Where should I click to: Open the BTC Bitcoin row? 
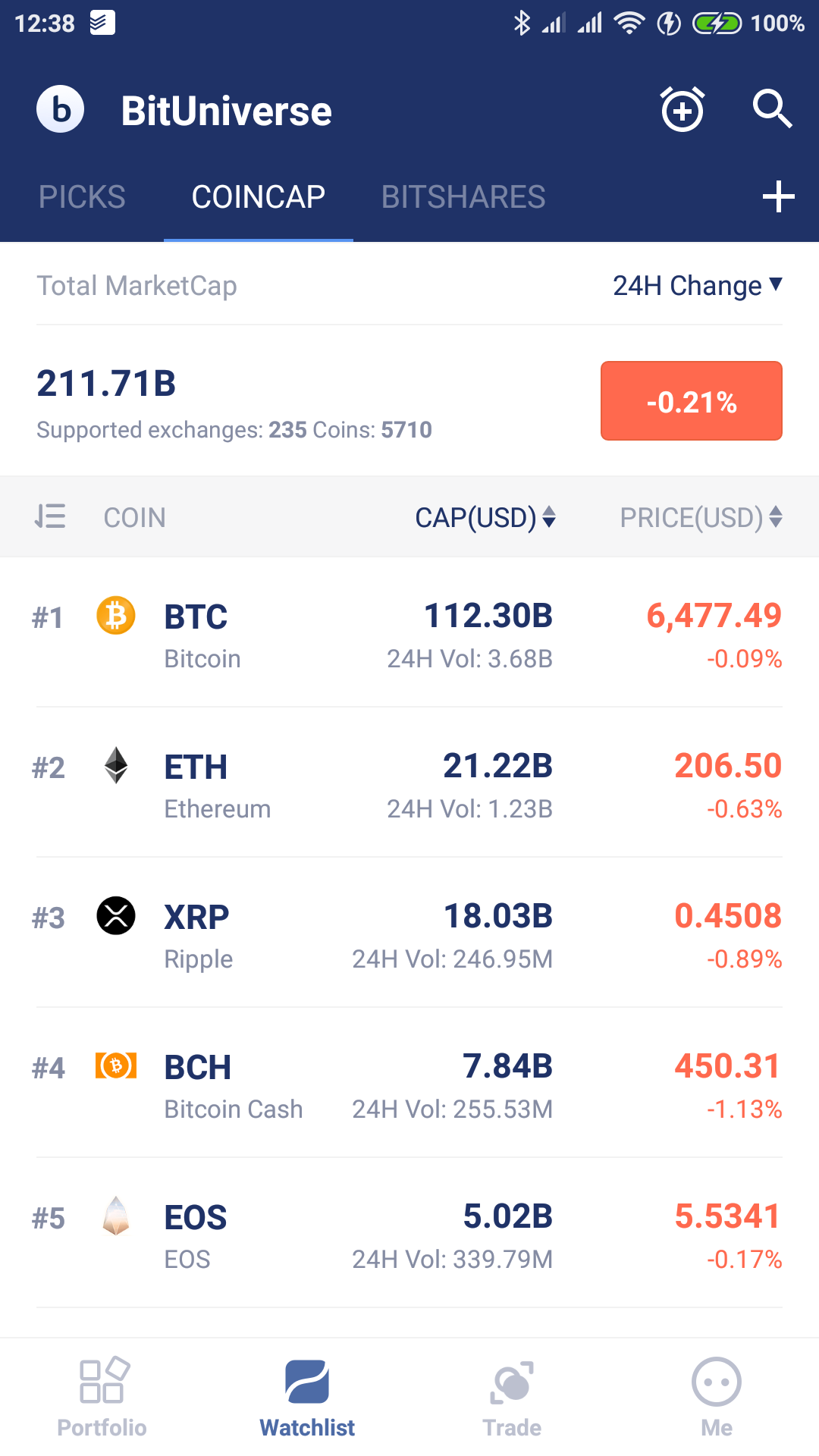409,632
